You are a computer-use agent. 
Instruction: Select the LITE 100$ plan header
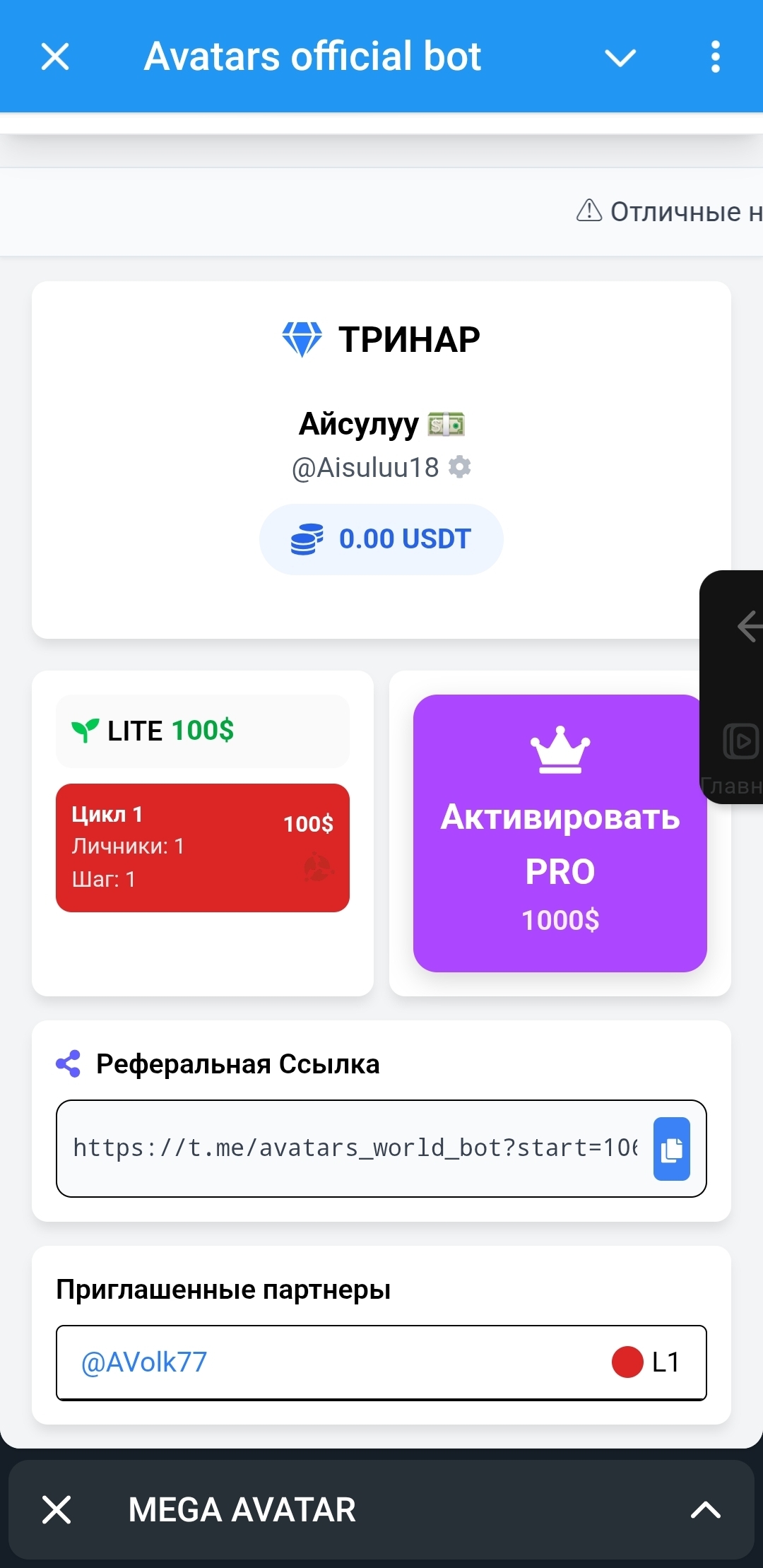tap(203, 731)
